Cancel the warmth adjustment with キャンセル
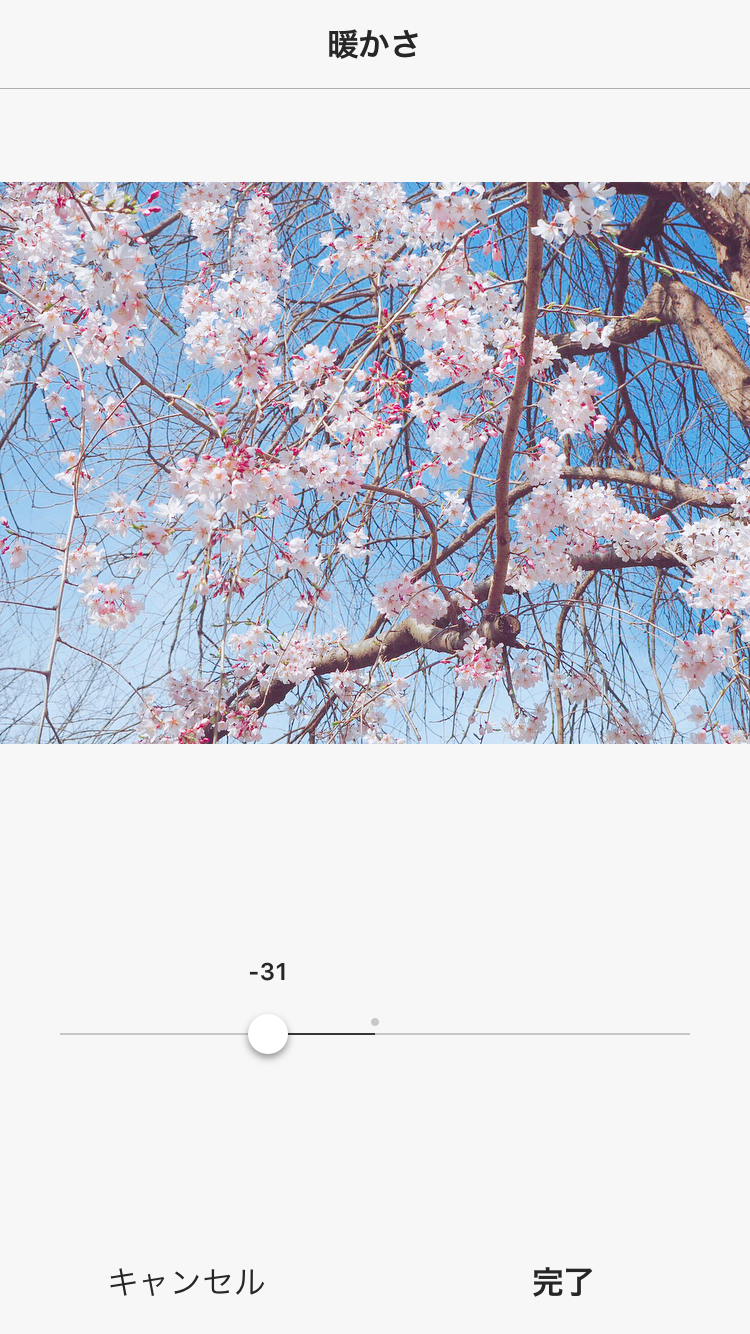The width and height of the screenshot is (750, 1334). tap(187, 1282)
